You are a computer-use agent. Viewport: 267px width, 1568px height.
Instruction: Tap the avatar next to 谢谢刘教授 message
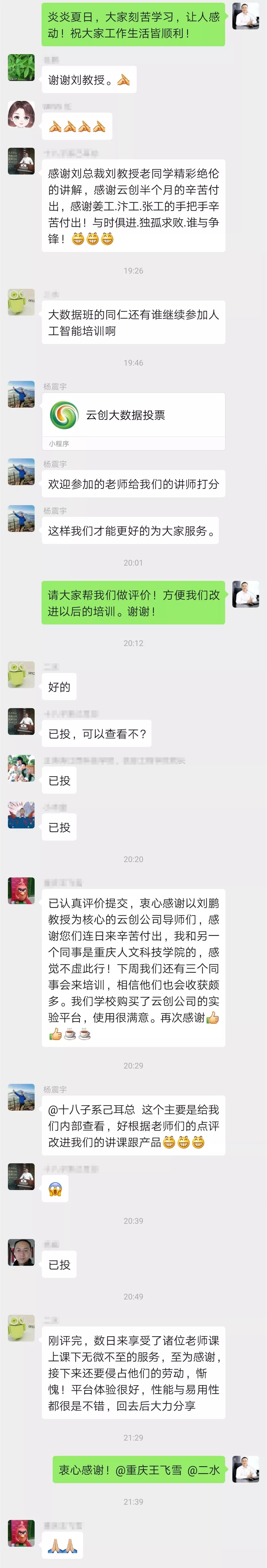(21, 67)
